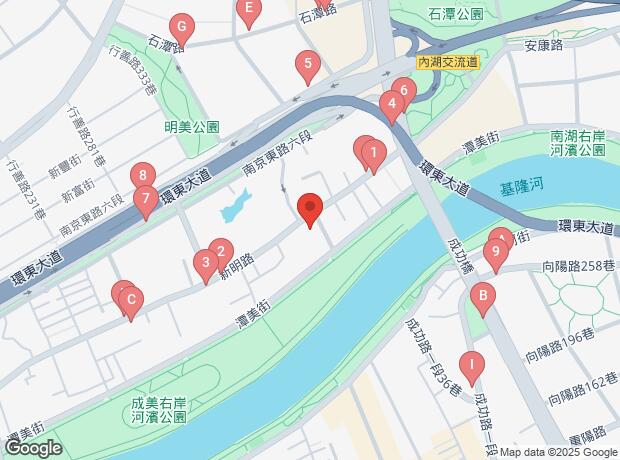Tap the unlabeled red center pin

[x=311, y=209]
